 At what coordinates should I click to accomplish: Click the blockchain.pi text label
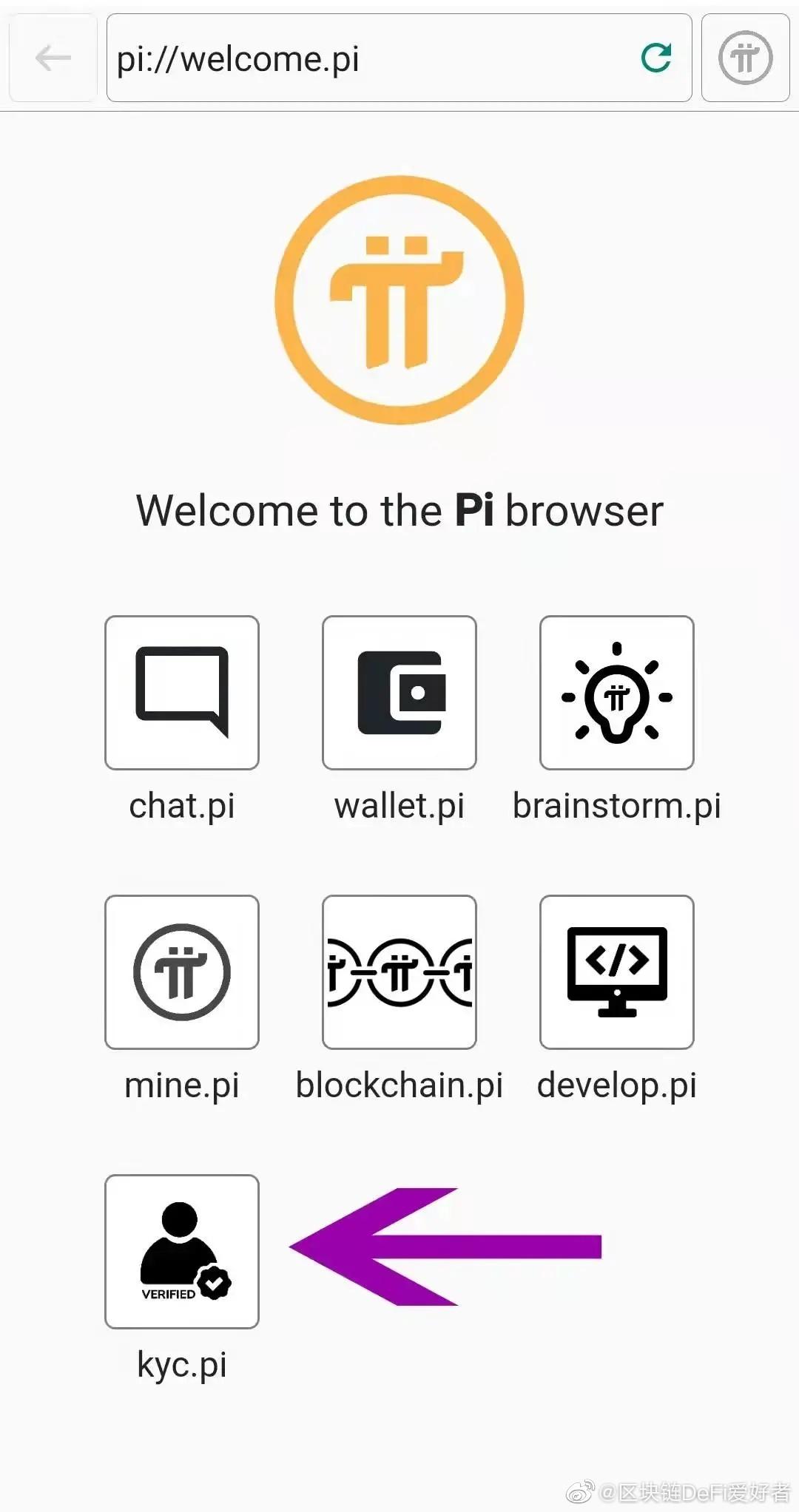click(399, 1085)
